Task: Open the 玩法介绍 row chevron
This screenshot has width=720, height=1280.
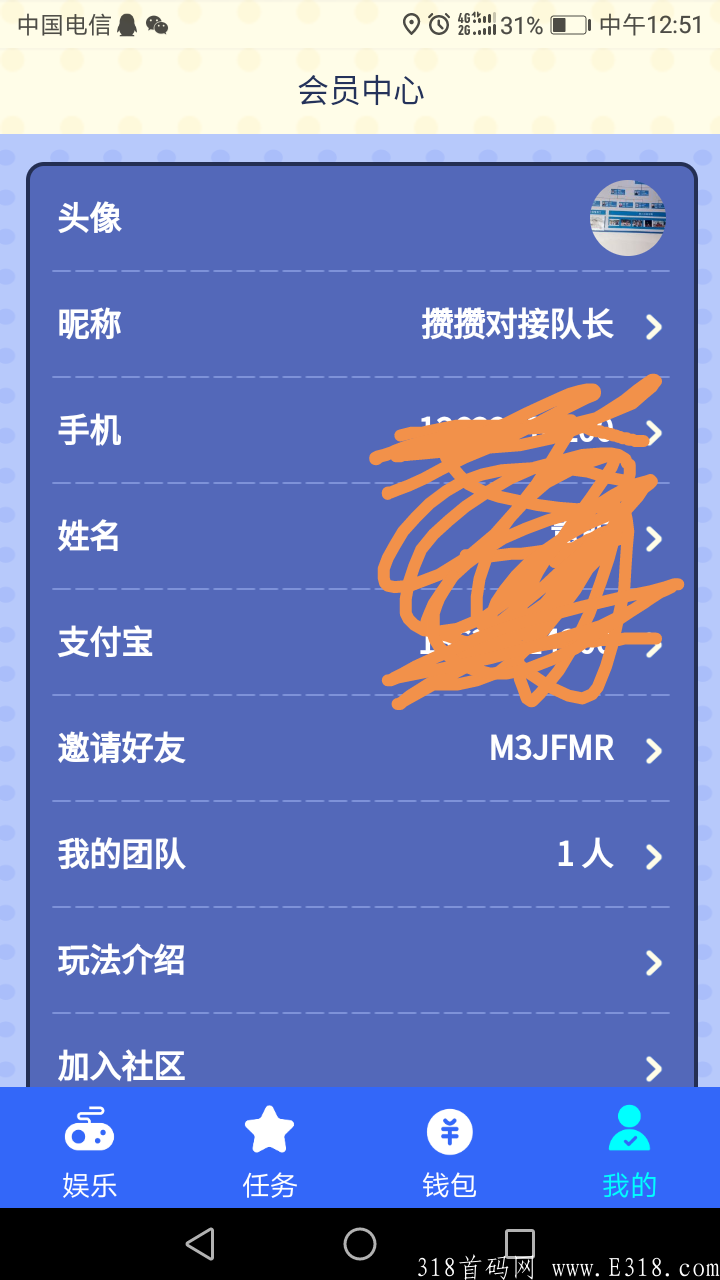Action: tap(653, 962)
